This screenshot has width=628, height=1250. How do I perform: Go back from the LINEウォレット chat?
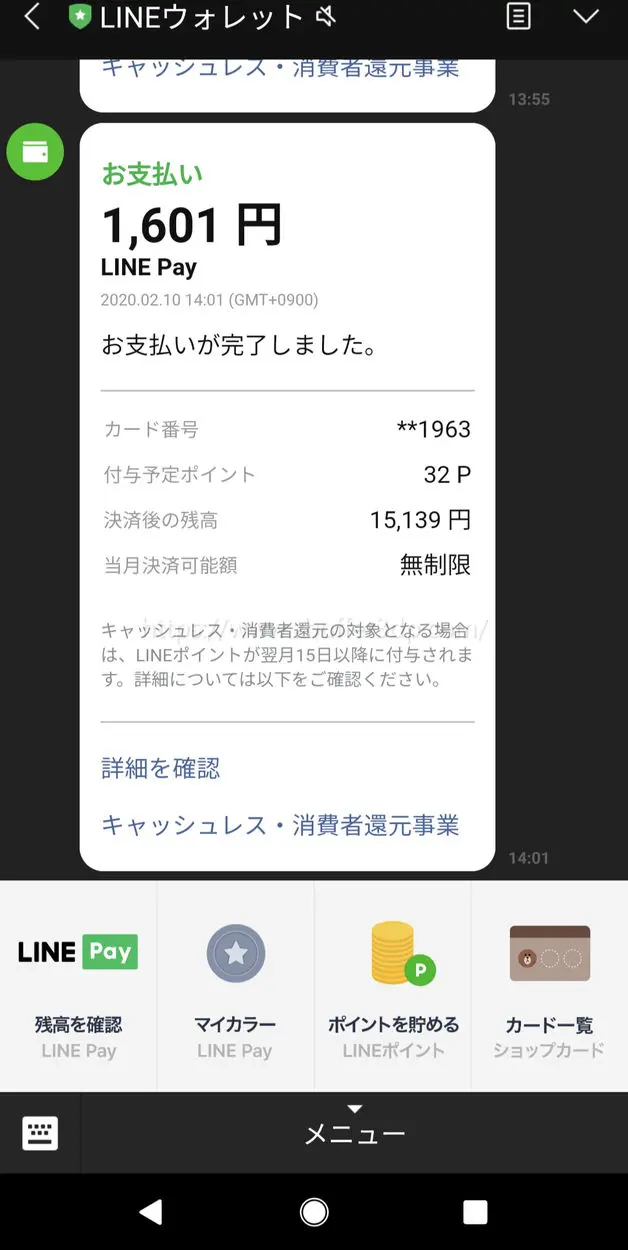coord(32,17)
